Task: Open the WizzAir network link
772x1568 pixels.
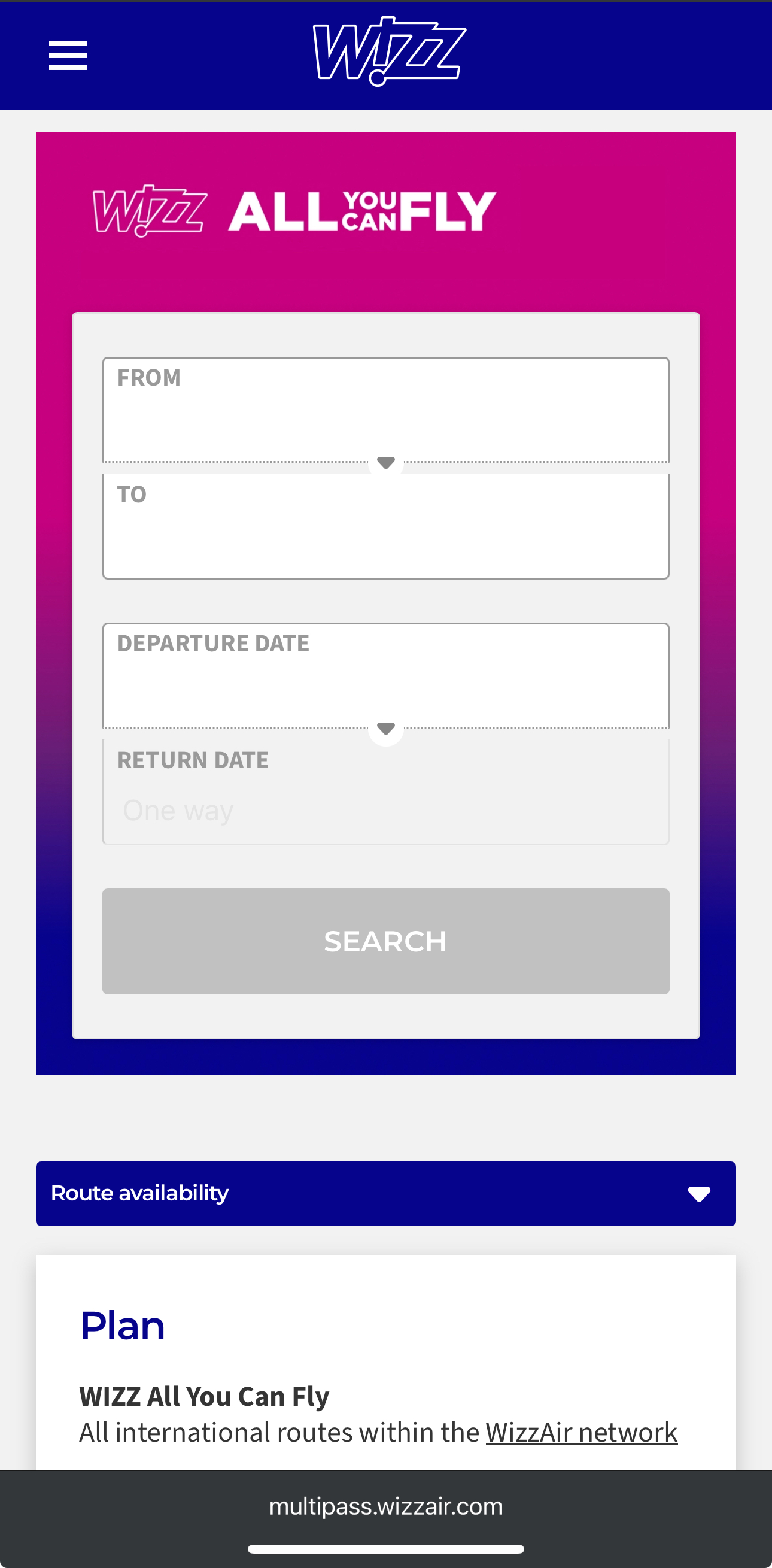Action: click(581, 1432)
